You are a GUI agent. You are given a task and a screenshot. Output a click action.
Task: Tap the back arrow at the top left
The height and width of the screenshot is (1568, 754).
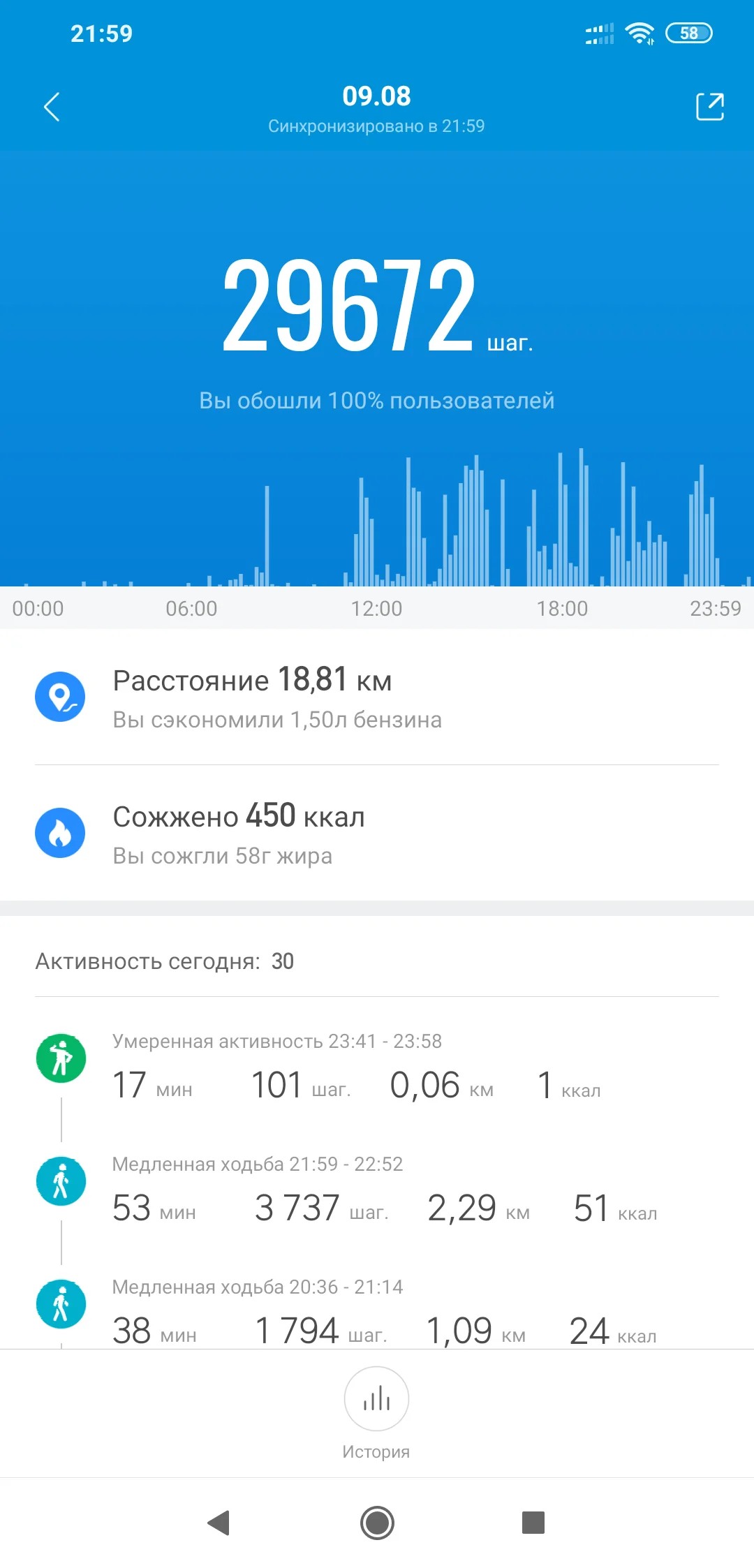51,108
